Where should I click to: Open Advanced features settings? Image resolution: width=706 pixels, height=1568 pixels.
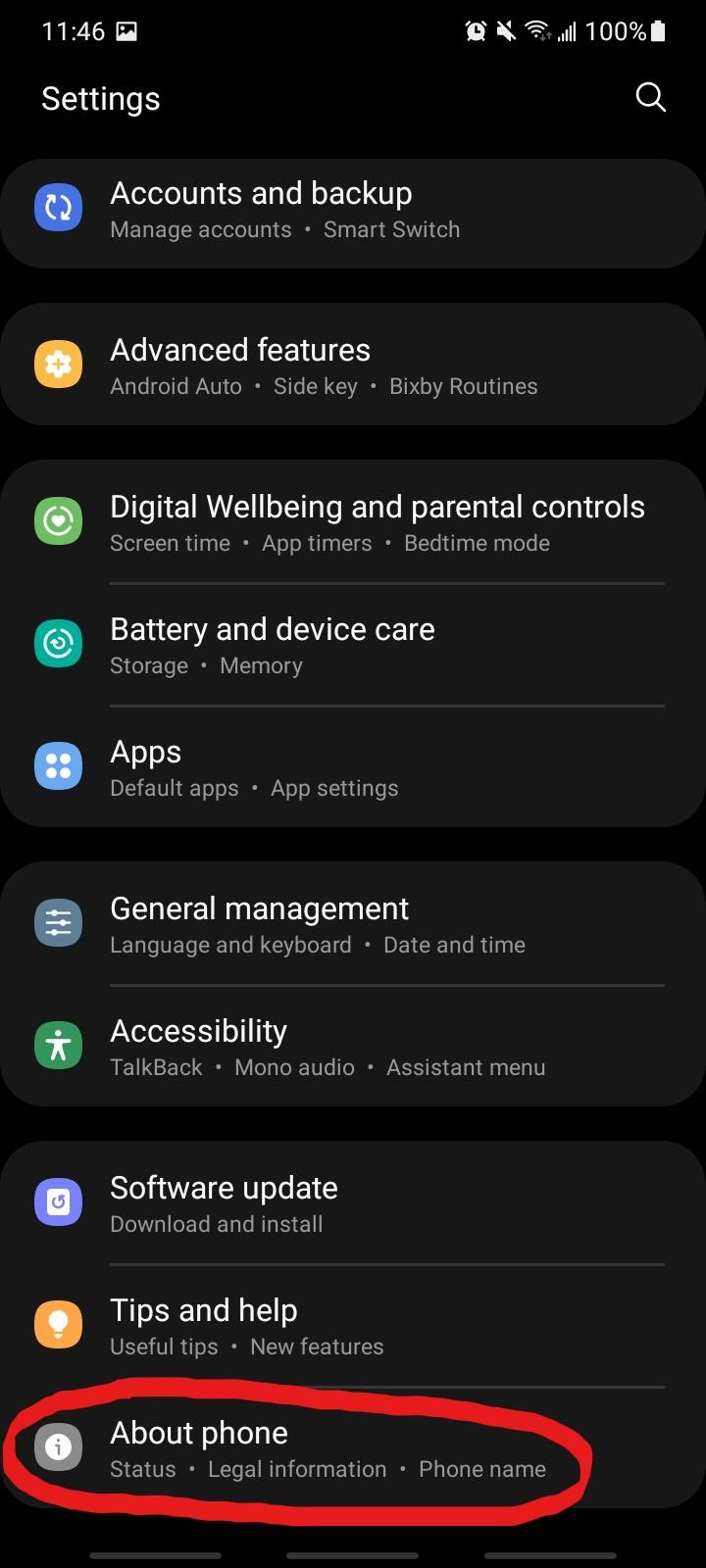pyautogui.click(x=294, y=364)
